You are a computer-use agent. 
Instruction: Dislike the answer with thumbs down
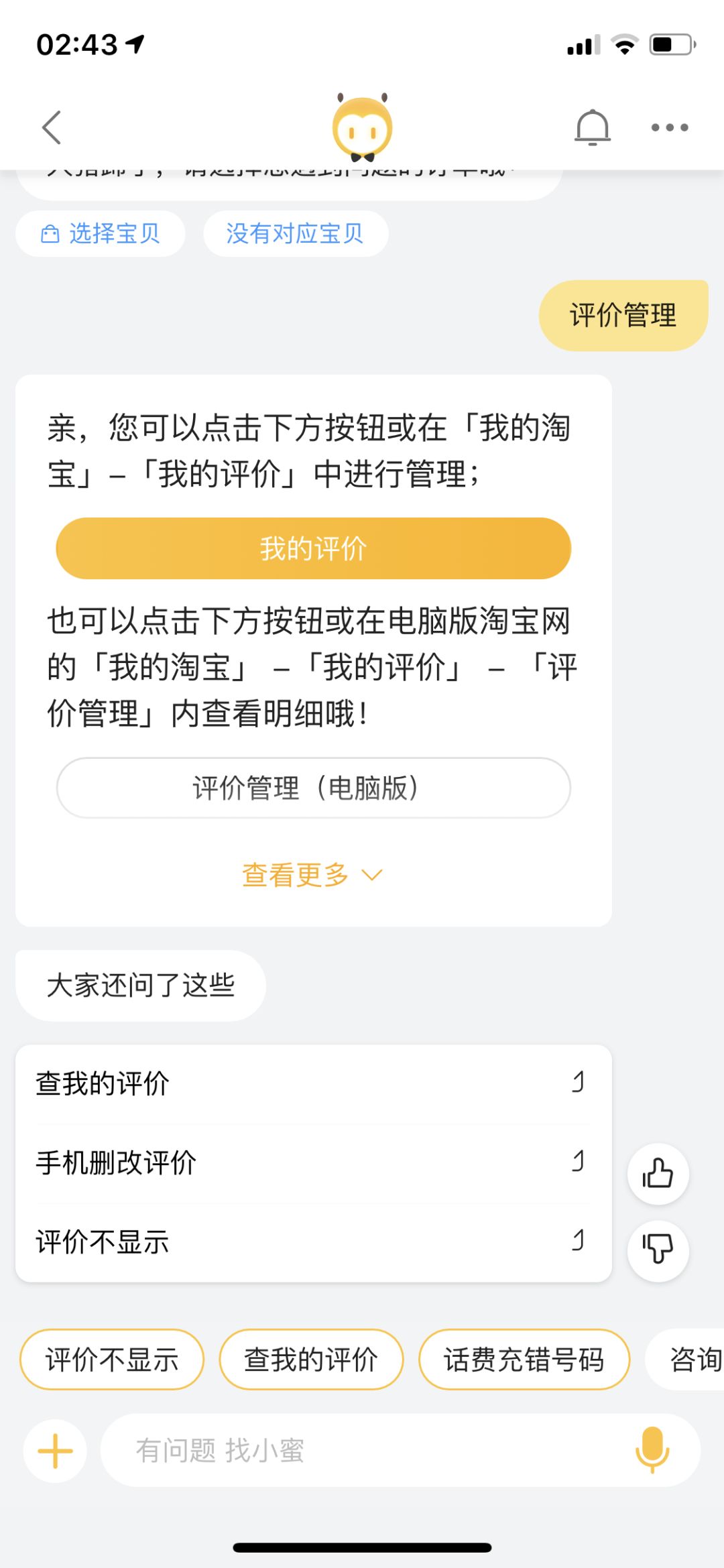(x=658, y=1251)
